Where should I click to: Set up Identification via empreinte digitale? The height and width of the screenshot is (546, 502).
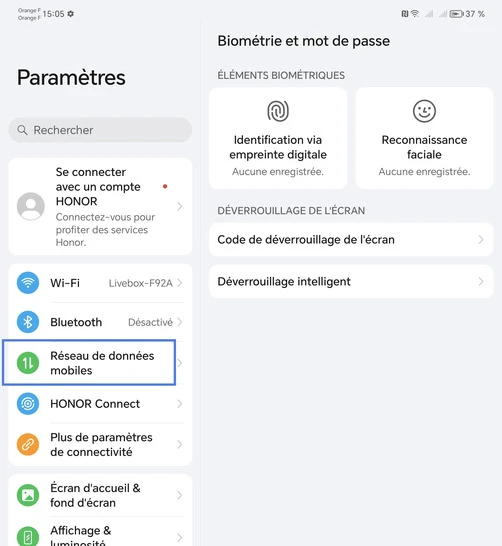(x=278, y=138)
